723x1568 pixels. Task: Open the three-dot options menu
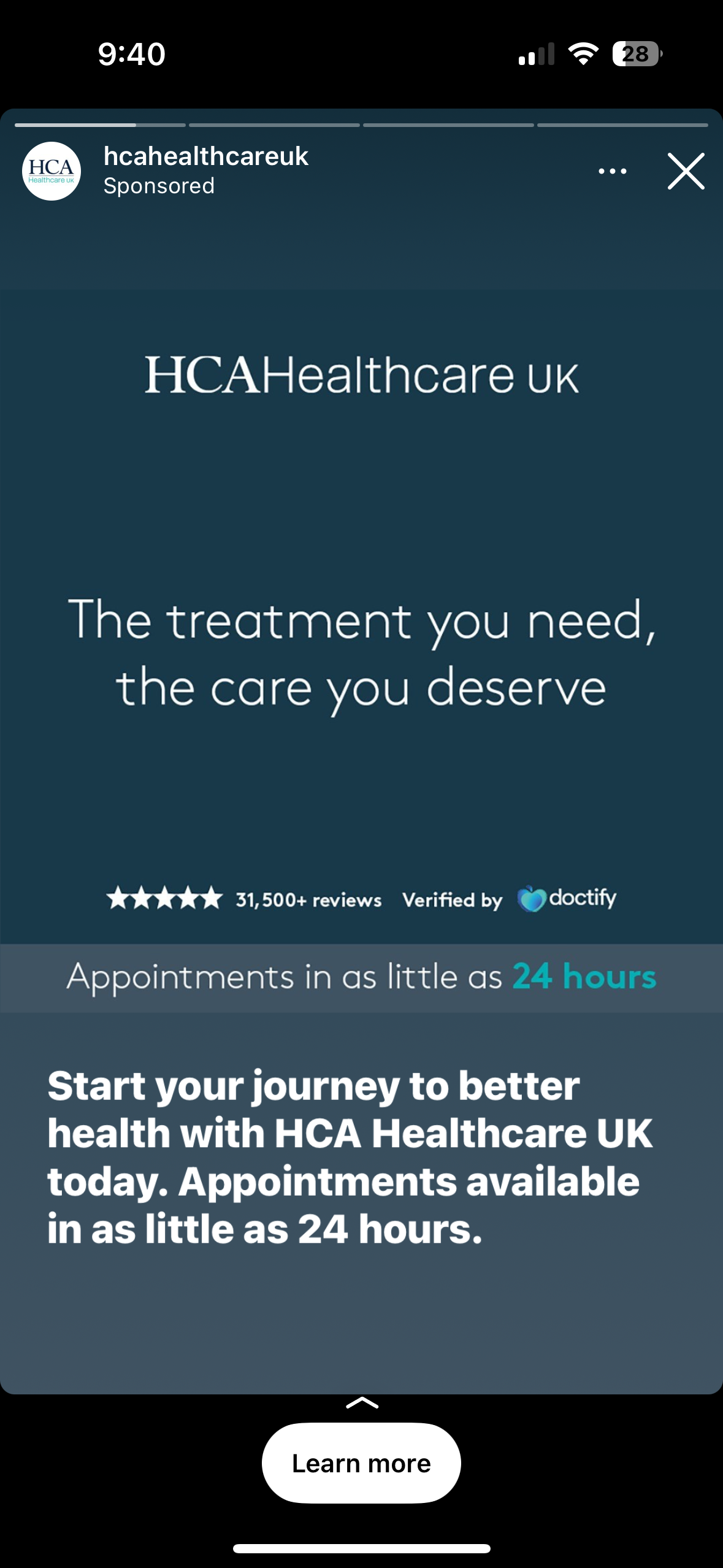click(612, 171)
